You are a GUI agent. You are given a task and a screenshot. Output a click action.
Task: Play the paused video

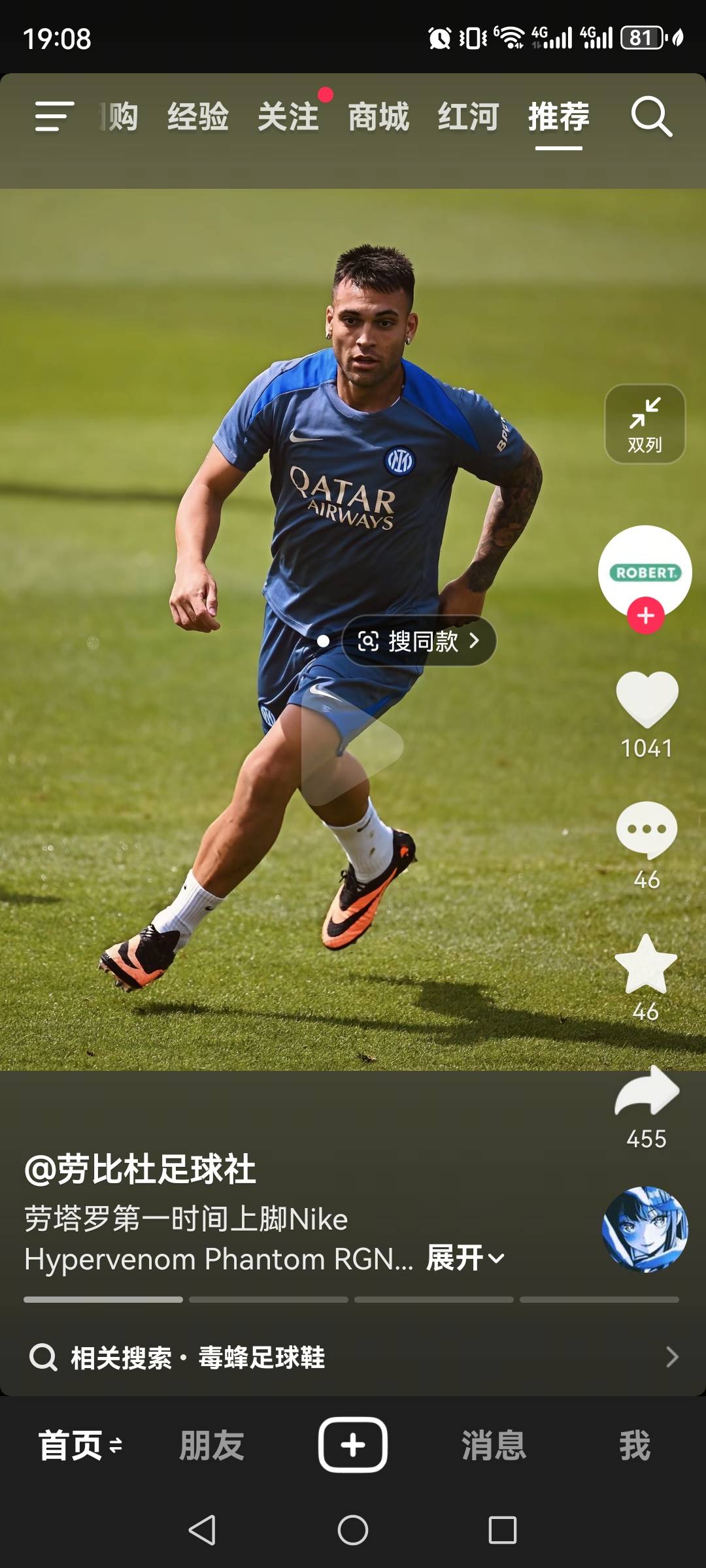click(352, 747)
